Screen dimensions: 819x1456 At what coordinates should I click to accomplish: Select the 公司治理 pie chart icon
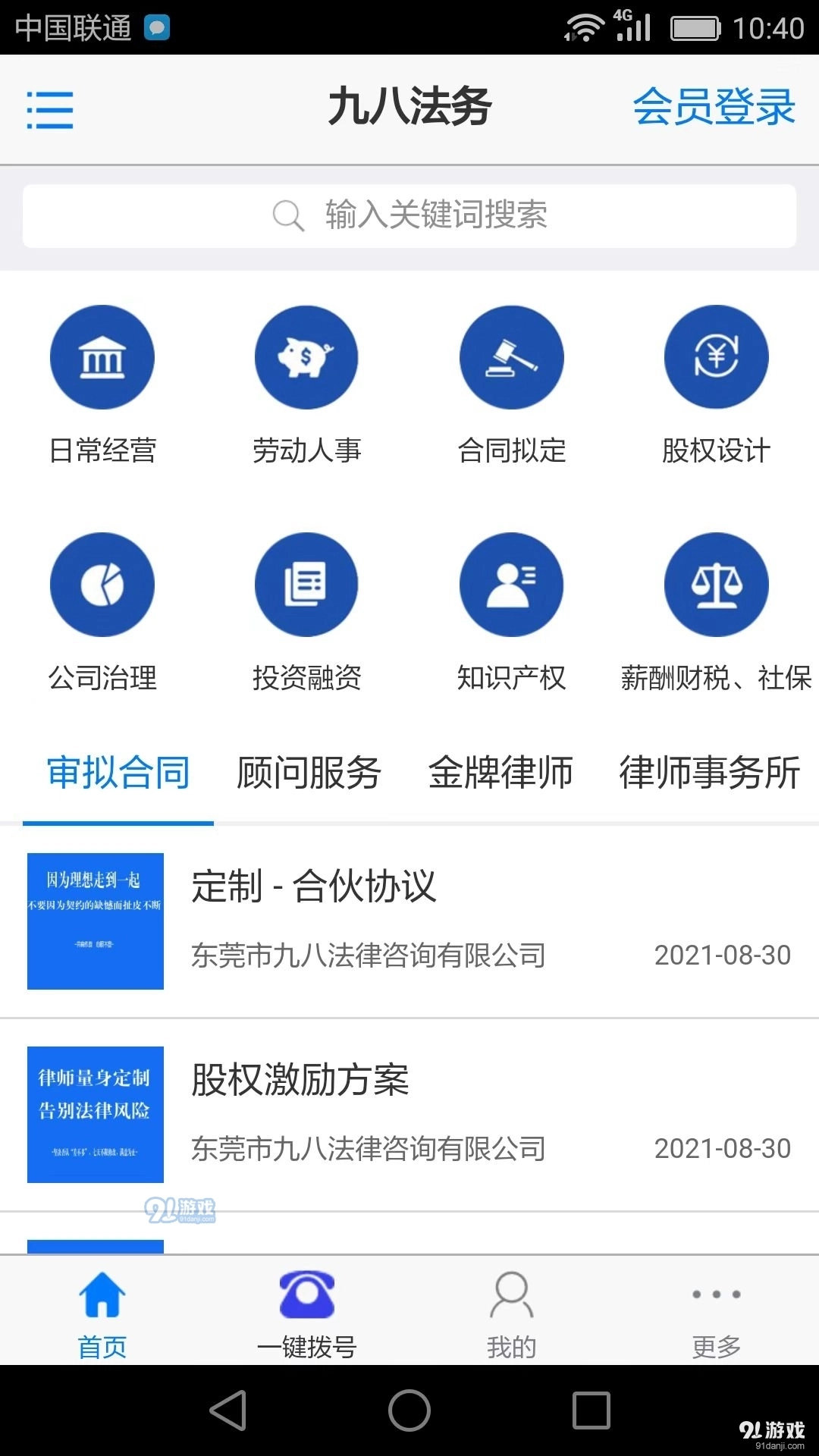tap(102, 584)
